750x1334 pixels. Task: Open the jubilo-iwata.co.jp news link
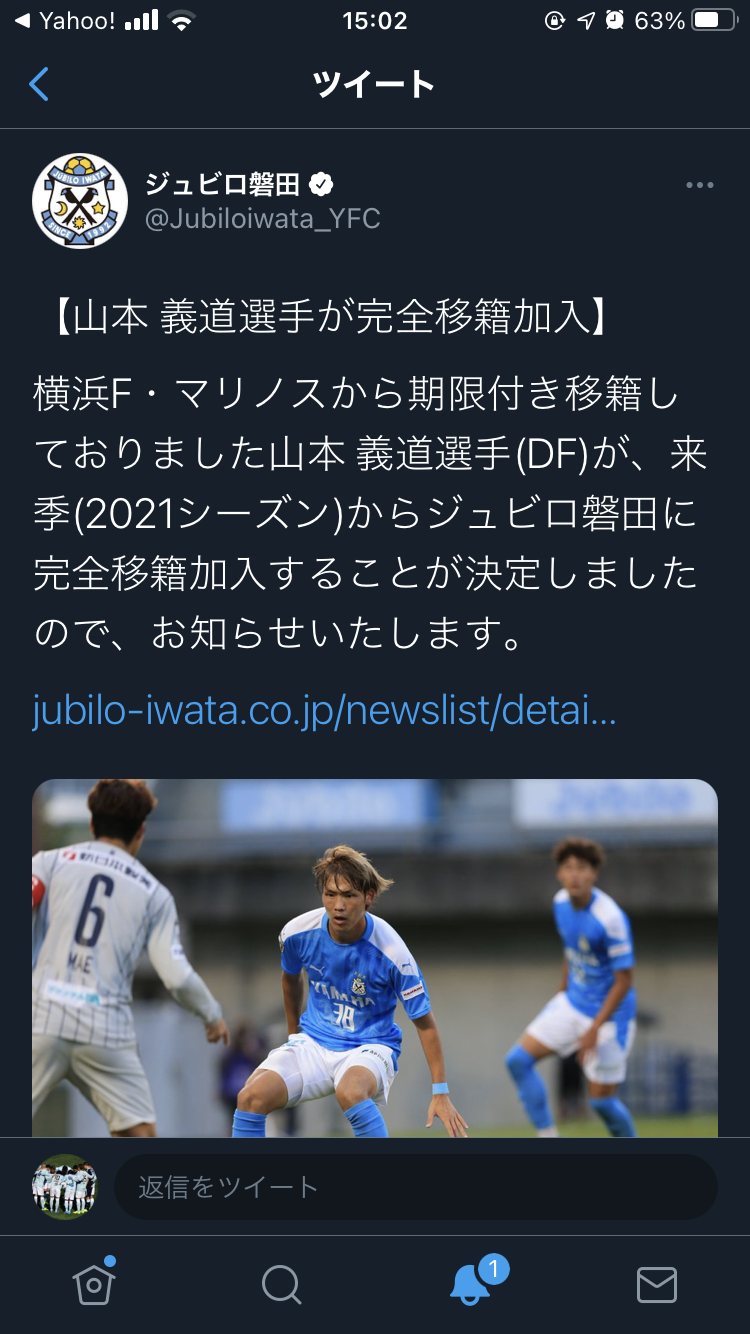[324, 709]
